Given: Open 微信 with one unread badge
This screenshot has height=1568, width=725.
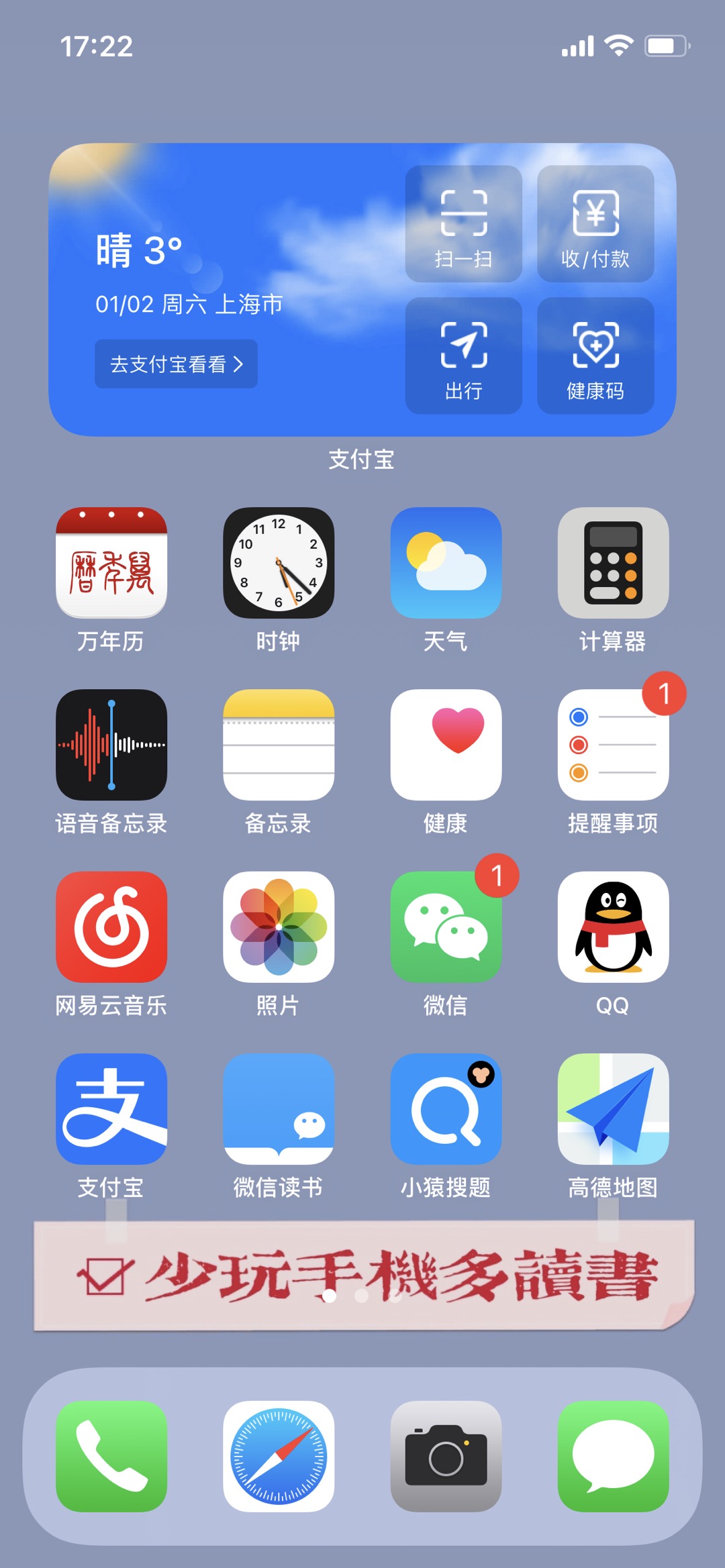Looking at the screenshot, I should pyautogui.click(x=446, y=927).
